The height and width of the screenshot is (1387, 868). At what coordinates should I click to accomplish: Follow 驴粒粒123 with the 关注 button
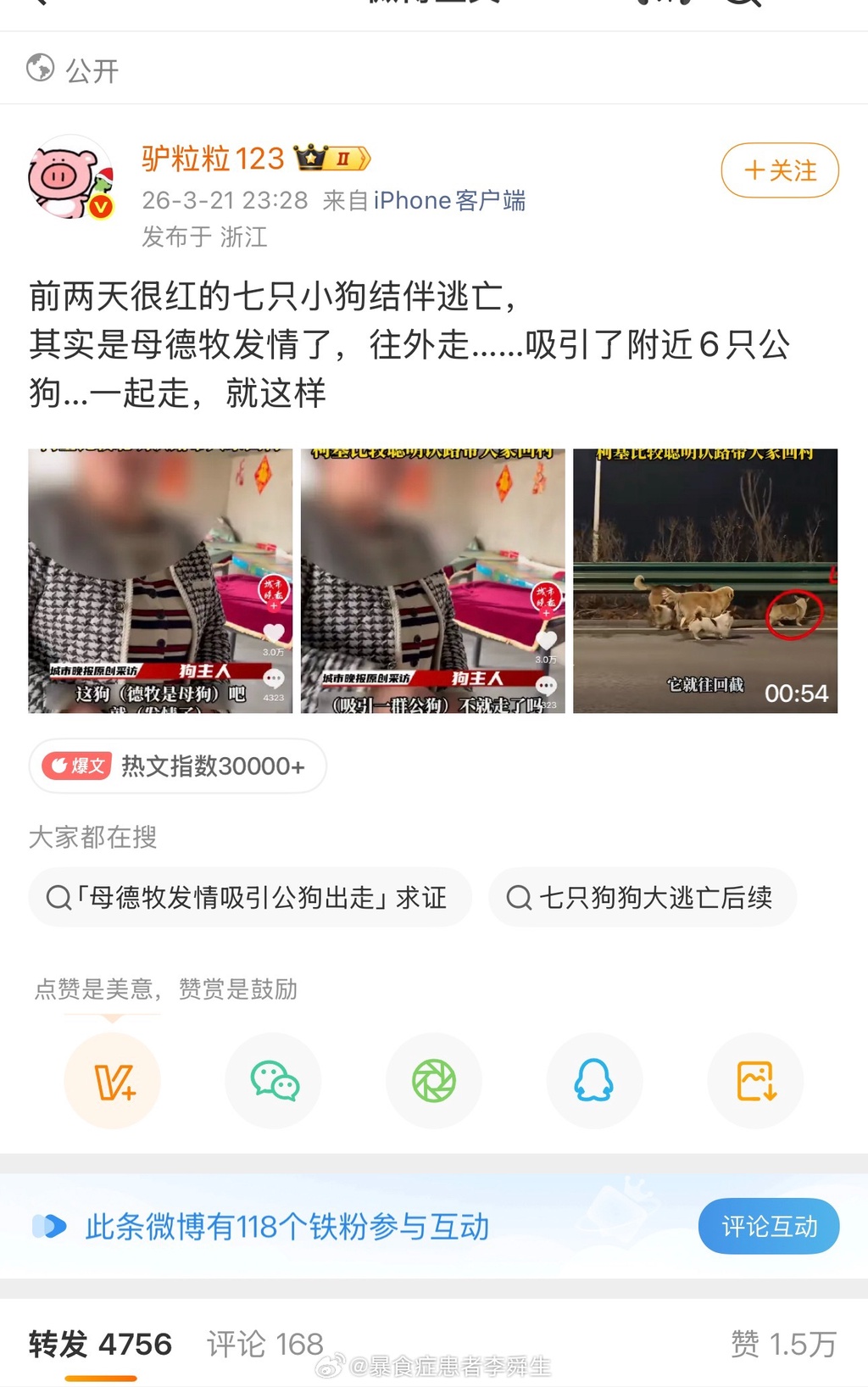(780, 170)
